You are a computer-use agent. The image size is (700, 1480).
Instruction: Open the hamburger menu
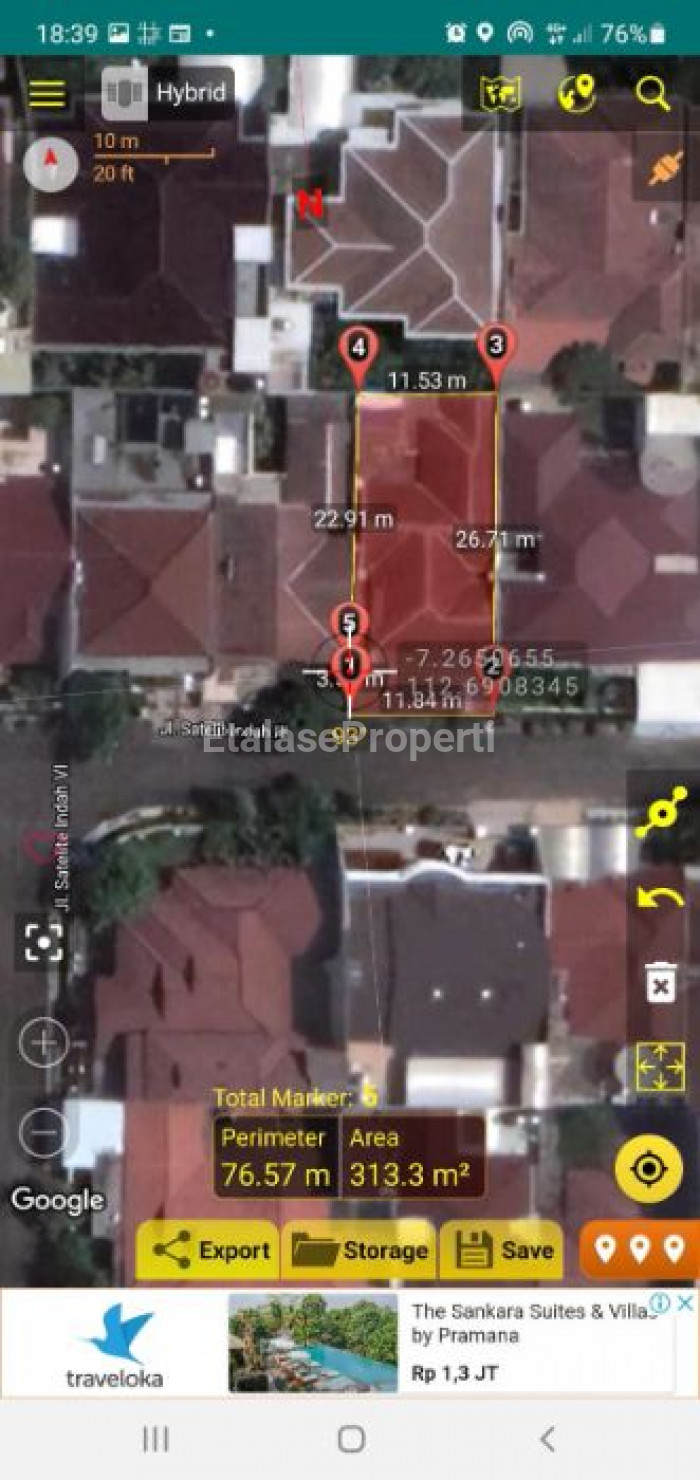(47, 93)
